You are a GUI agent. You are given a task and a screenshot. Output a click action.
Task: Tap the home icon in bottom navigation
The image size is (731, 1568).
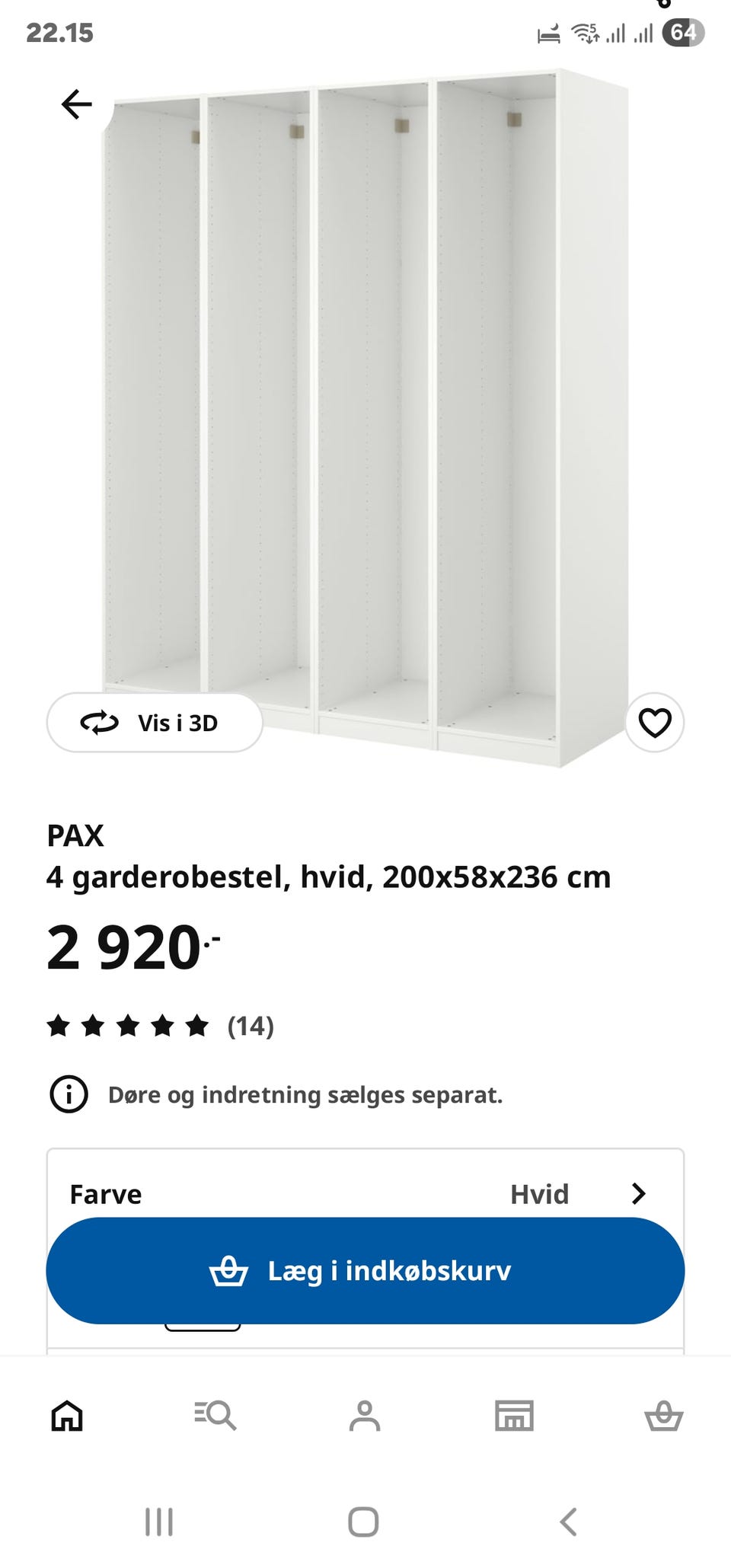[68, 1416]
